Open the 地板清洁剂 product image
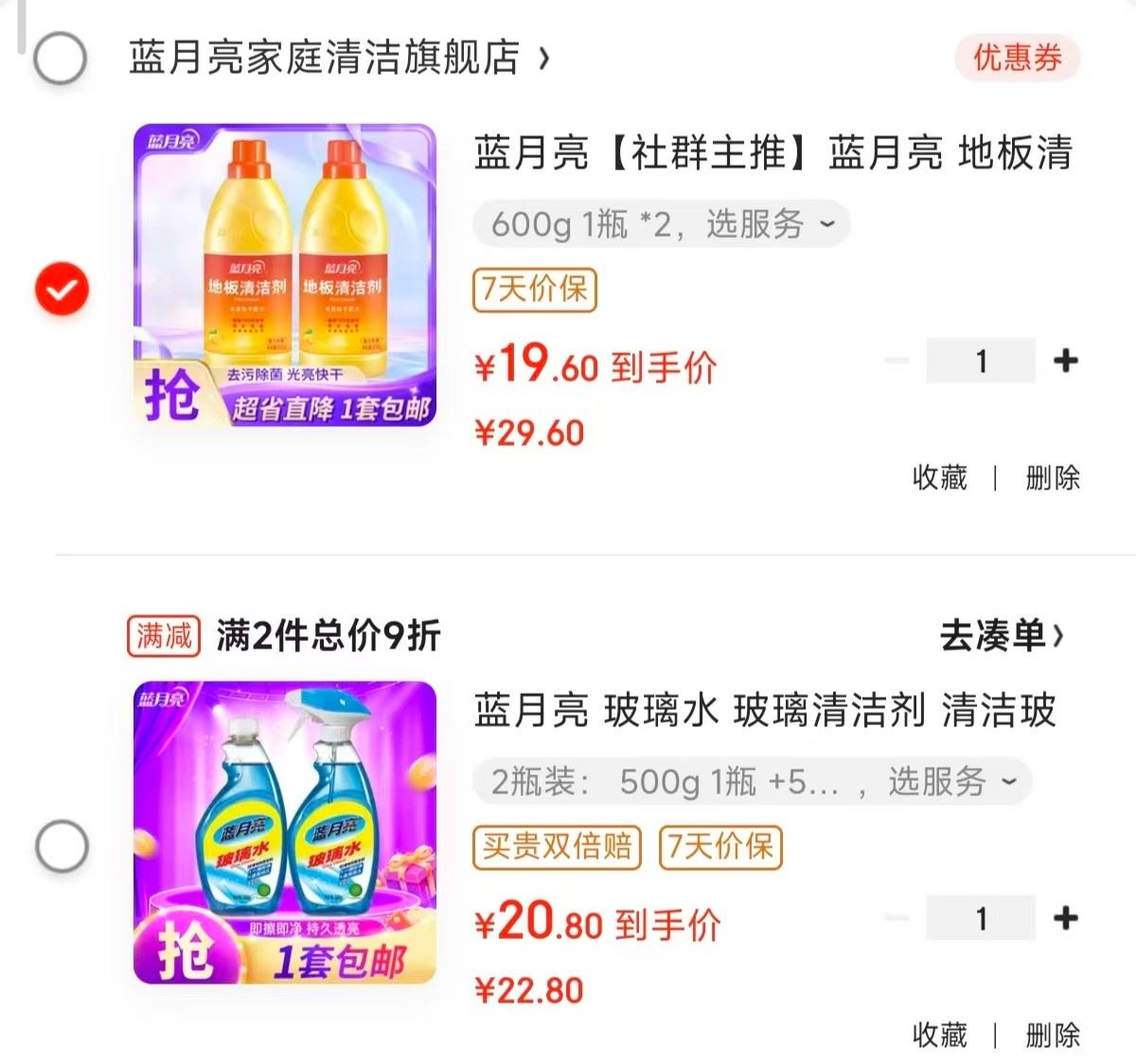The width and height of the screenshot is (1136, 1064). click(x=285, y=275)
